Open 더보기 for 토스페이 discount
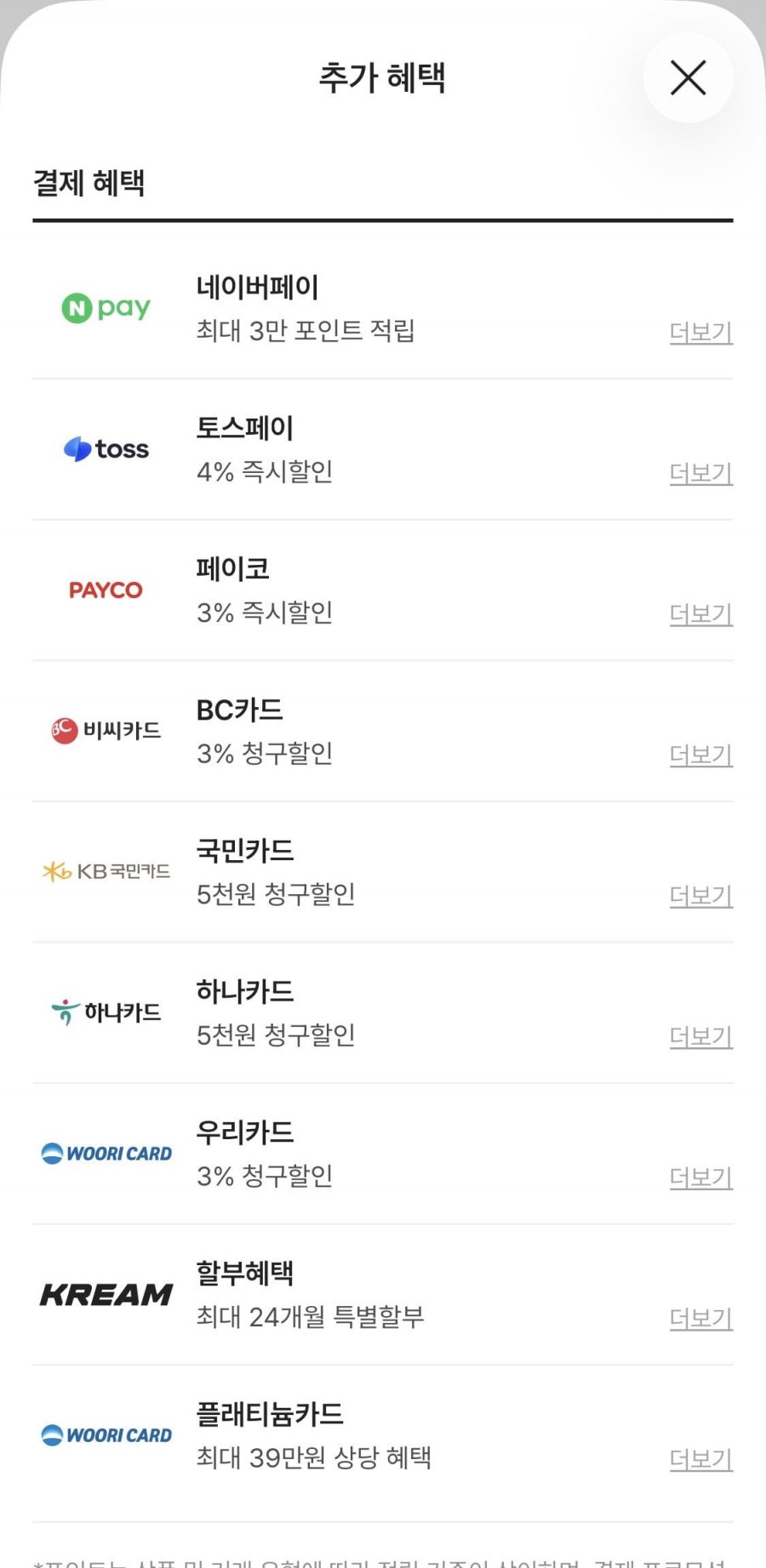766x1568 pixels. 700,473
